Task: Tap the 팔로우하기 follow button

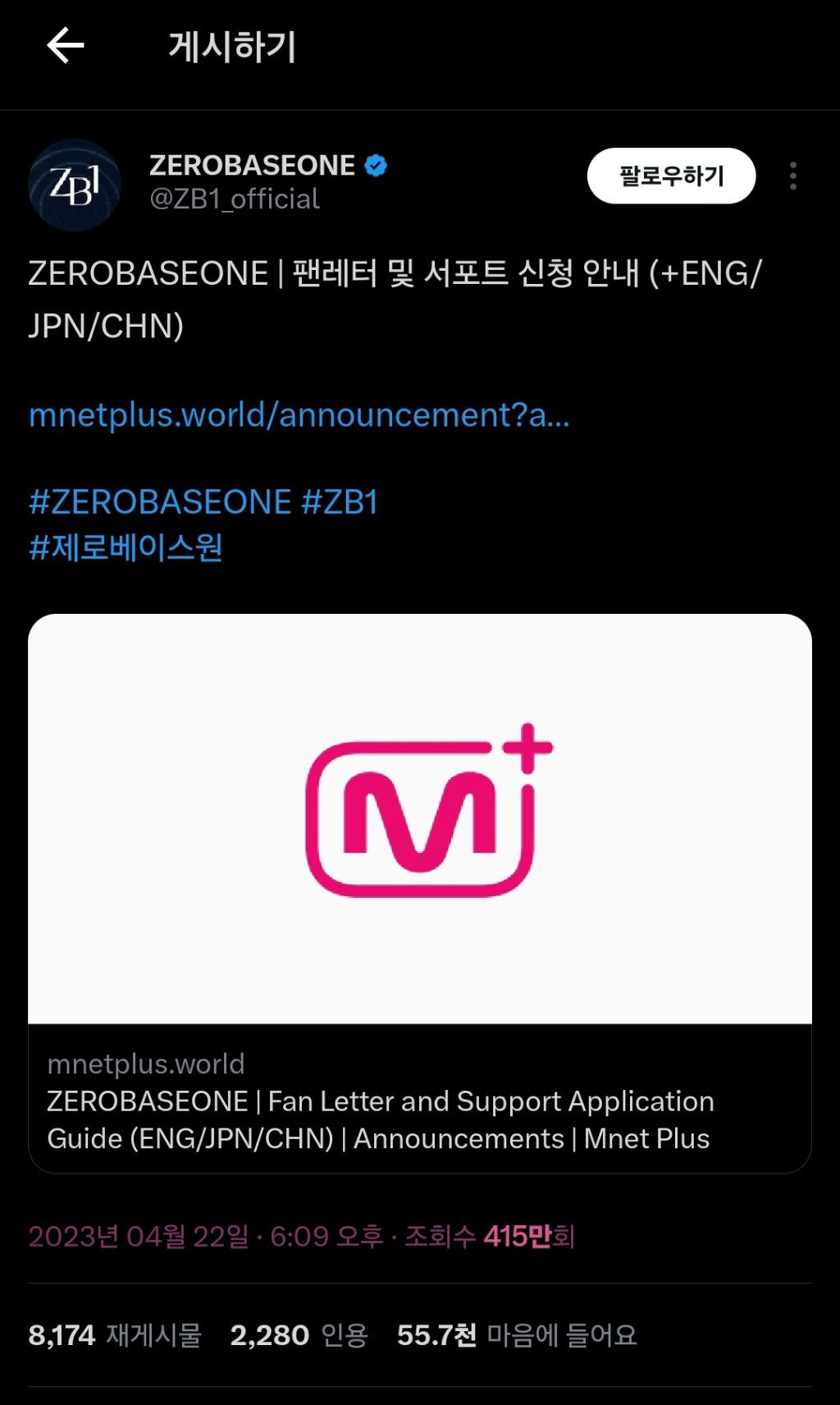Action: pyautogui.click(x=670, y=176)
